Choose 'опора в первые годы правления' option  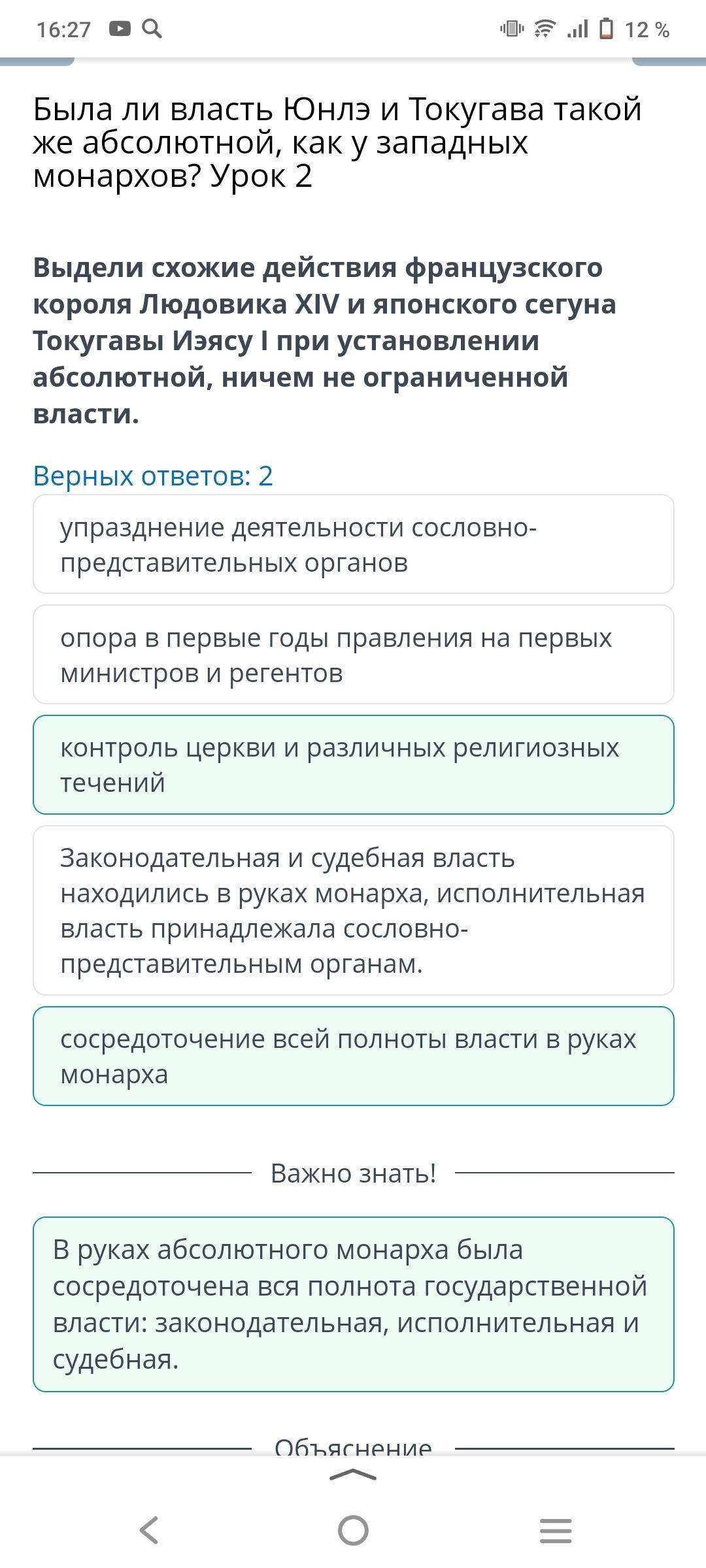[353, 655]
